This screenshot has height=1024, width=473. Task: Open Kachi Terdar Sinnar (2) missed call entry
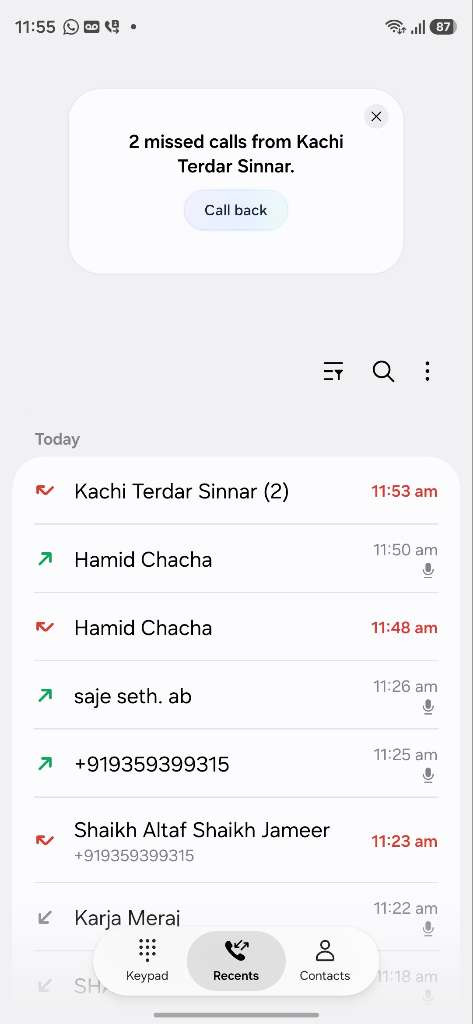point(236,491)
